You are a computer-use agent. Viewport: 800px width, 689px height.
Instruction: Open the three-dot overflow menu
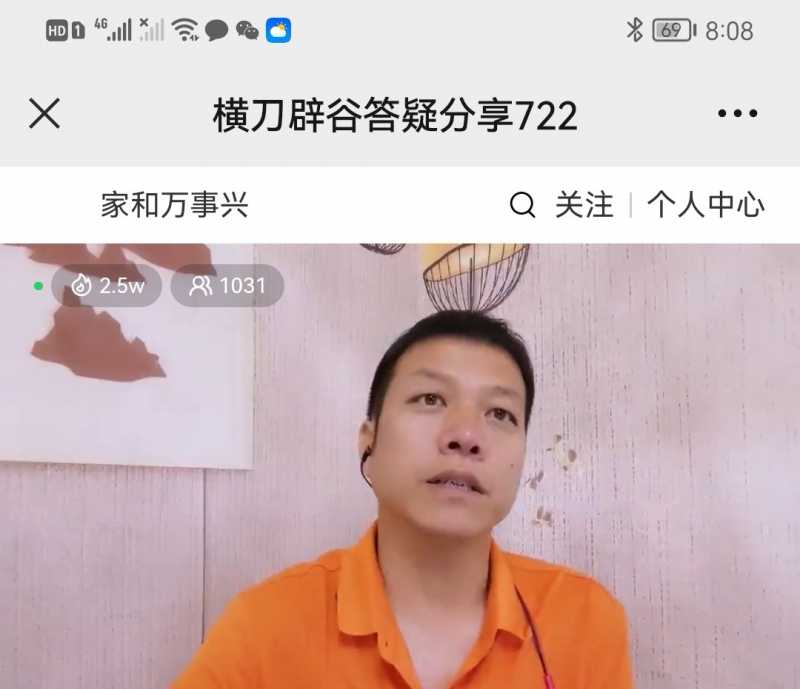pyautogui.click(x=737, y=115)
